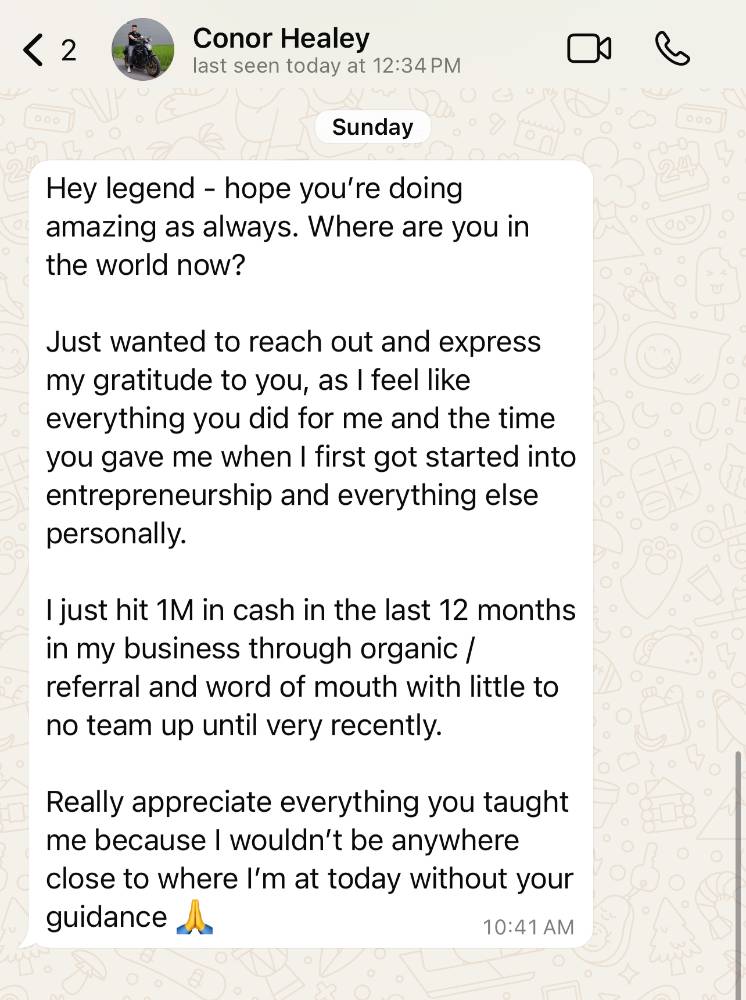Start a video call with Conor Healey

(x=589, y=49)
